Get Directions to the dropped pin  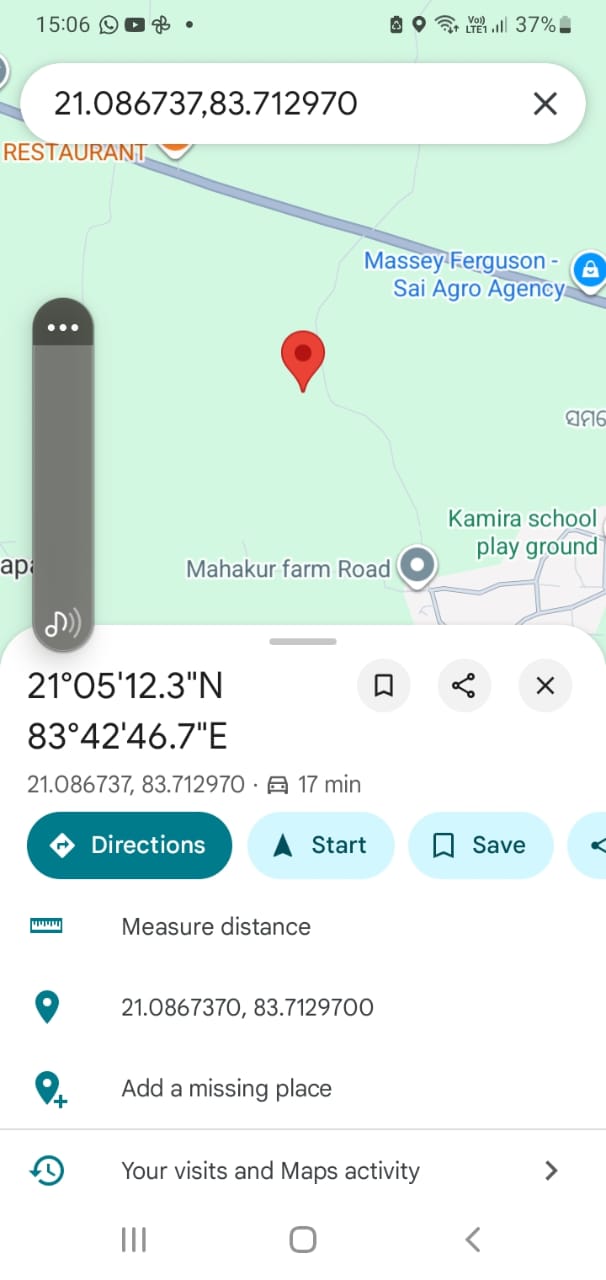point(129,845)
